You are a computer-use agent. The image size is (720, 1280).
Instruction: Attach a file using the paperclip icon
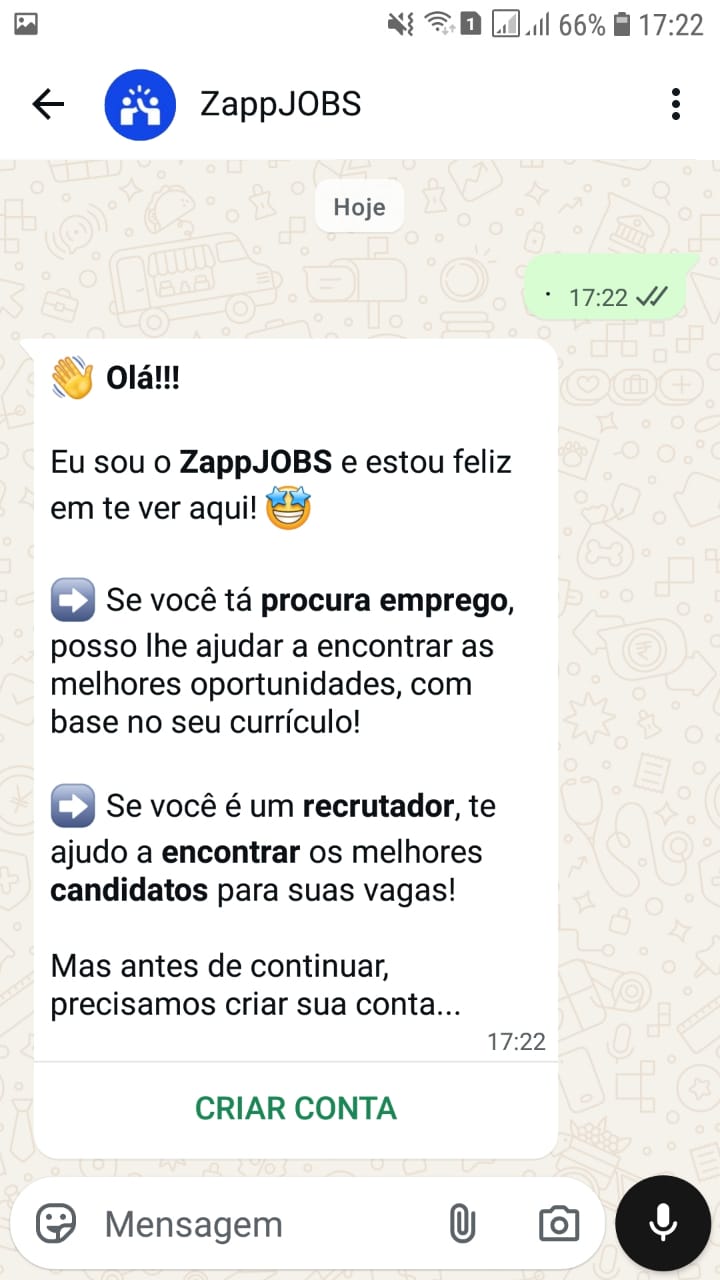click(x=462, y=1222)
